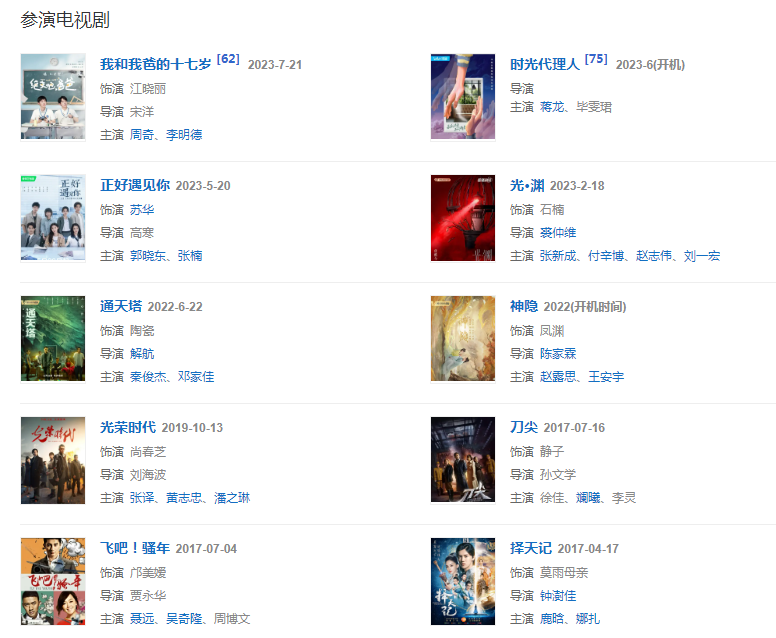Open the 时光代理人 title link

tap(544, 64)
